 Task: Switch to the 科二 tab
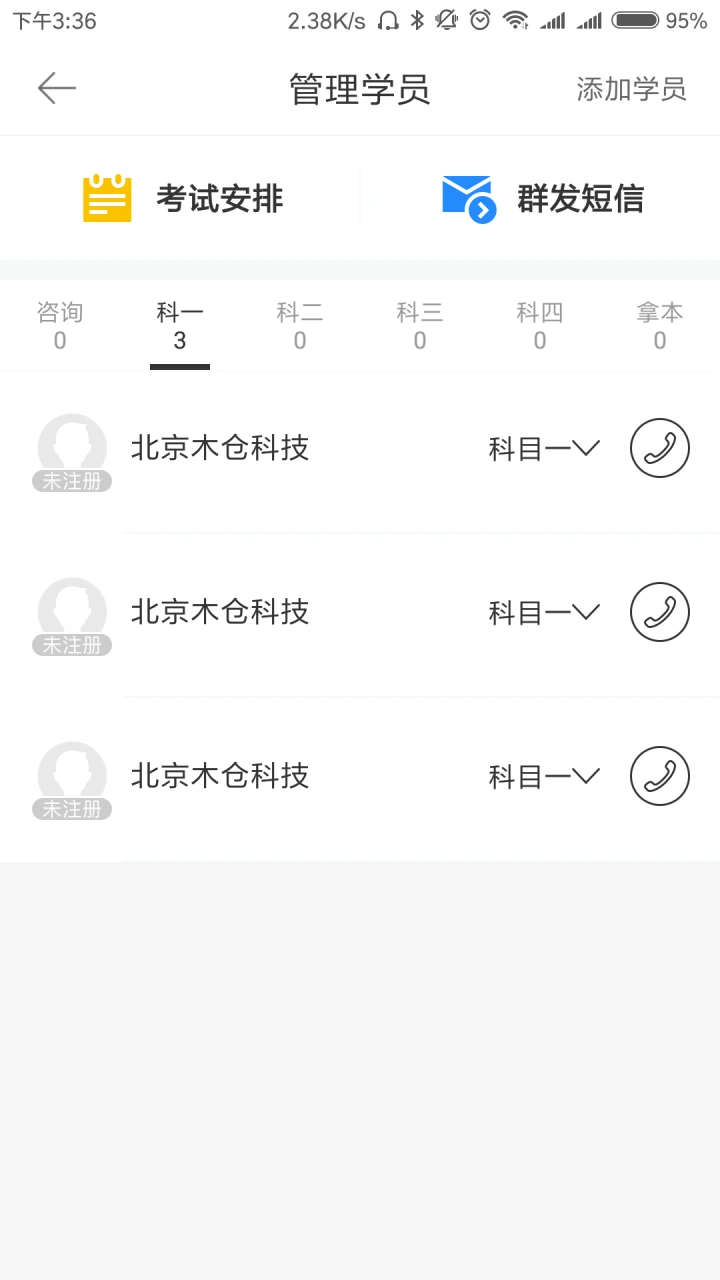pos(300,326)
